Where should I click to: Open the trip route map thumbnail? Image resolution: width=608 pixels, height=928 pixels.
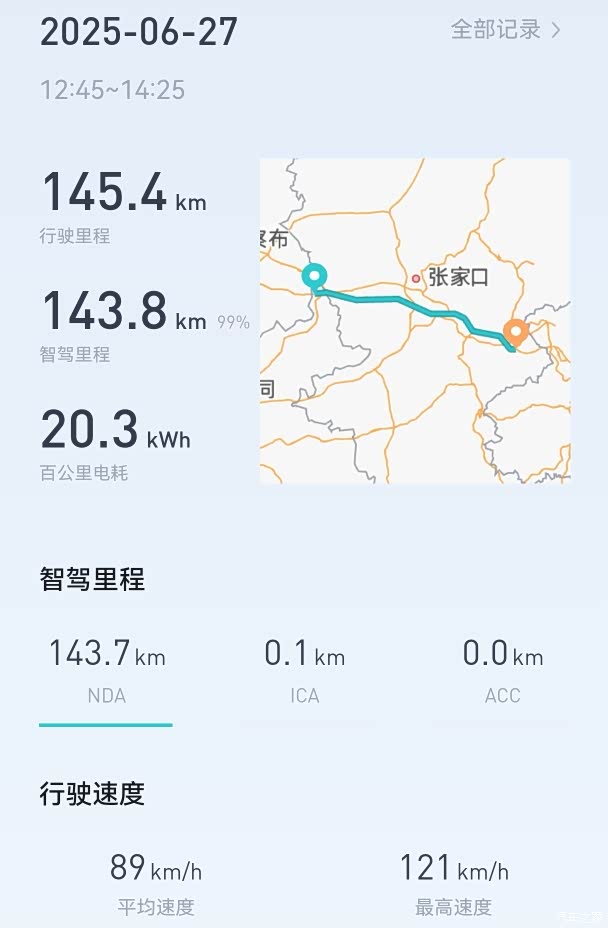point(414,321)
